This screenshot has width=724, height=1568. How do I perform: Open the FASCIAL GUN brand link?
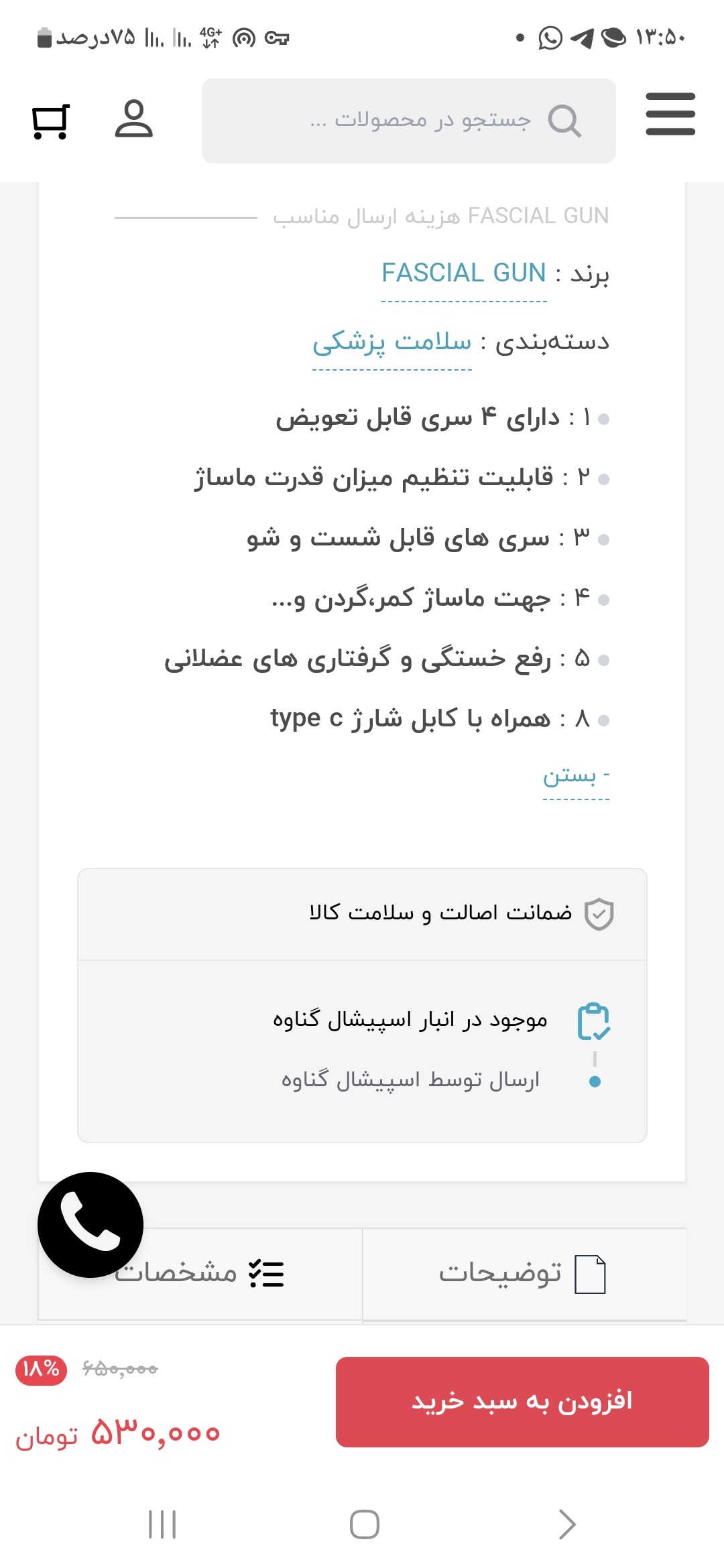pyautogui.click(x=464, y=273)
